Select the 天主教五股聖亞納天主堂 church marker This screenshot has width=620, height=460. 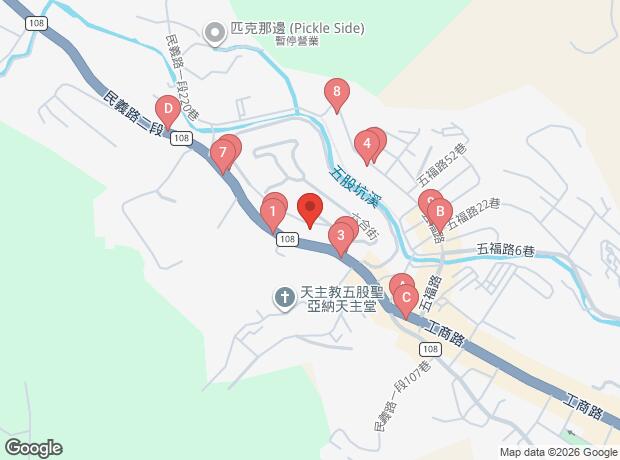pyautogui.click(x=285, y=297)
